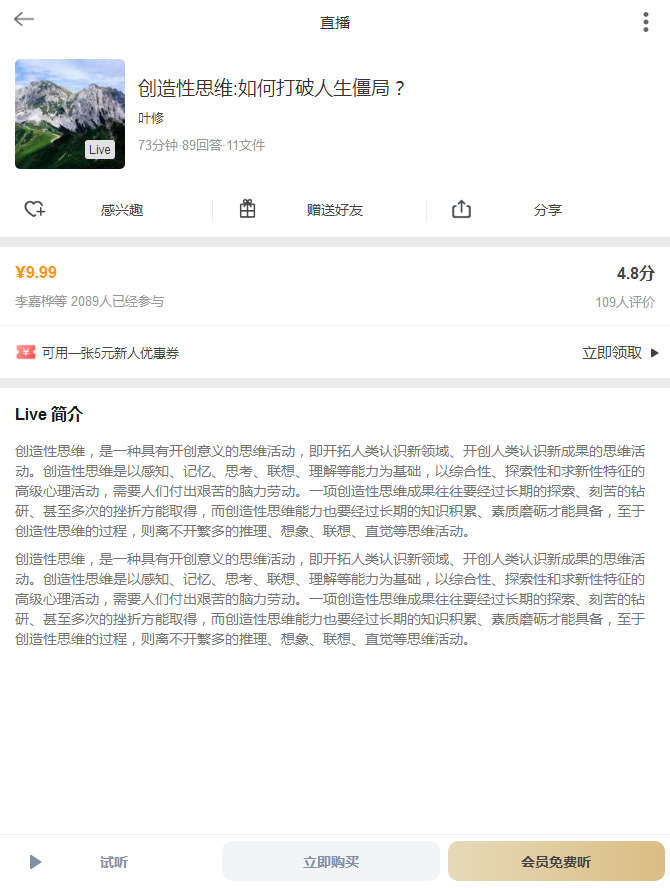The image size is (670, 888).
Task: Open the speaker 叶修's profile
Action: 151,118
